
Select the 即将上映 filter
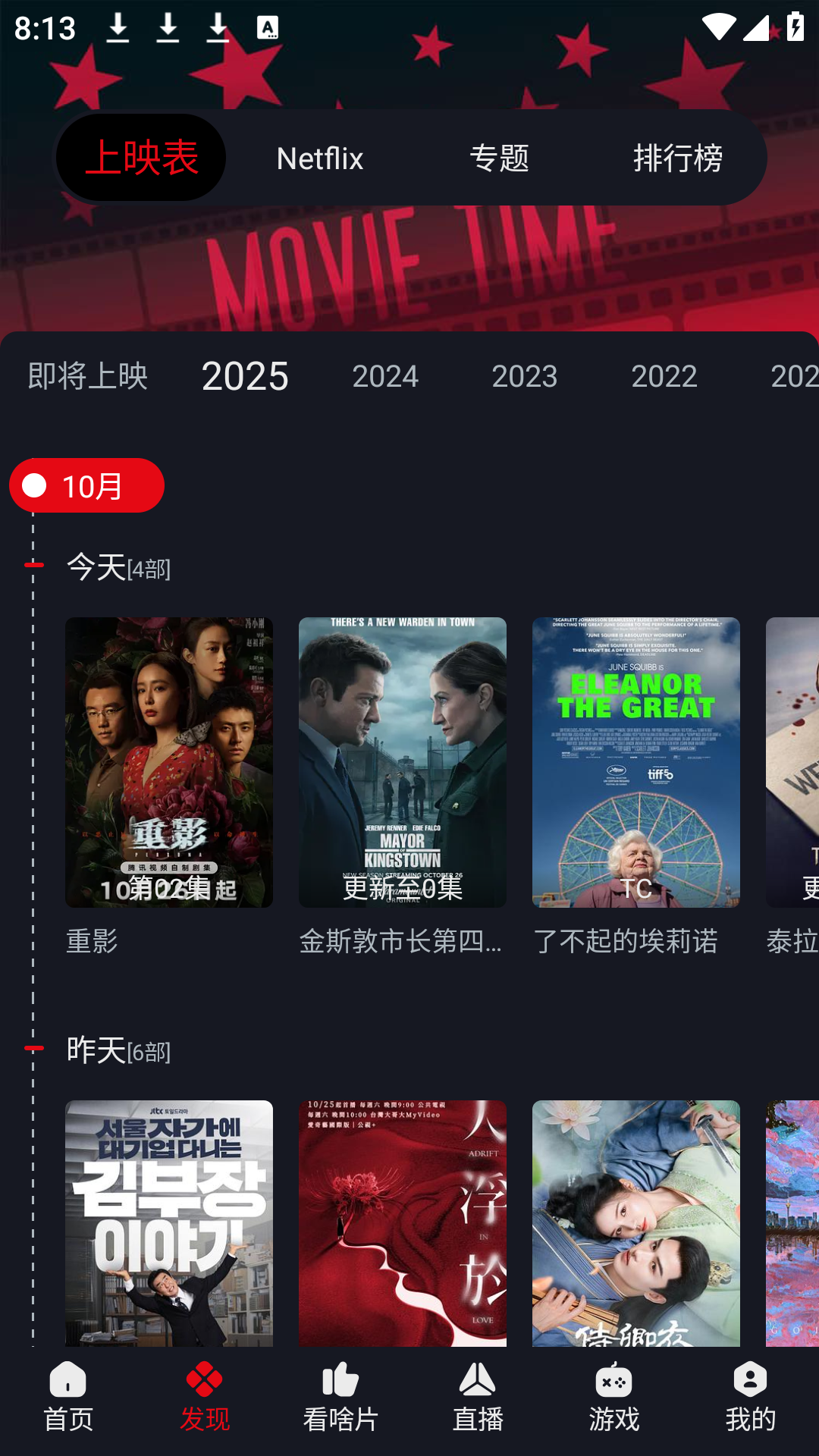(88, 376)
